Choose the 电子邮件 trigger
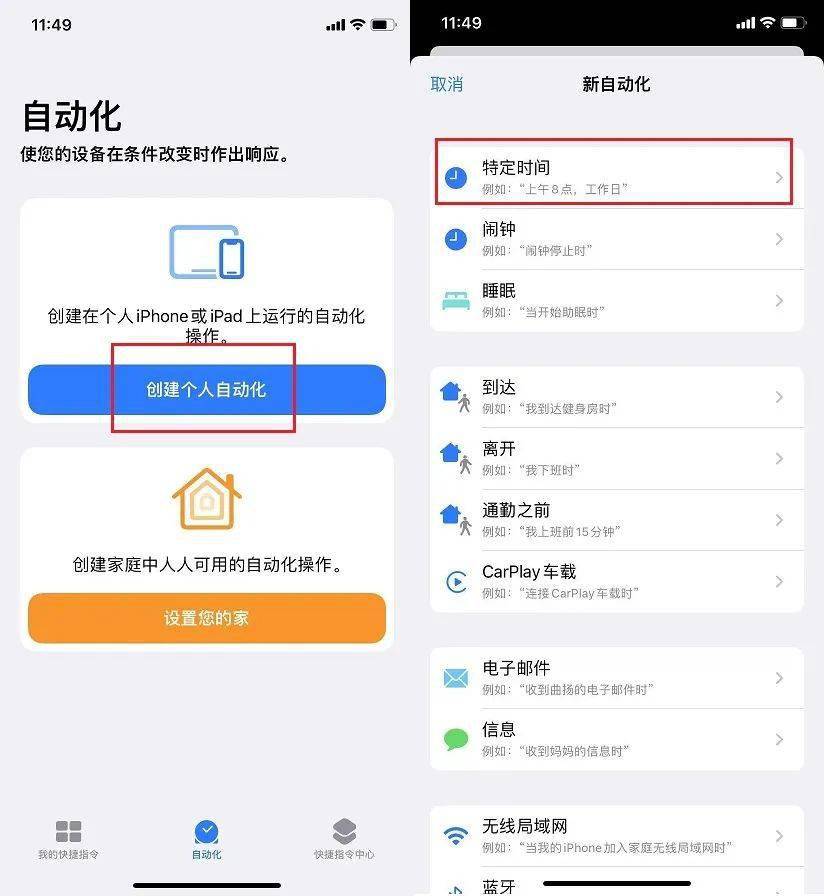Screen dimensions: 825x896 point(615,678)
